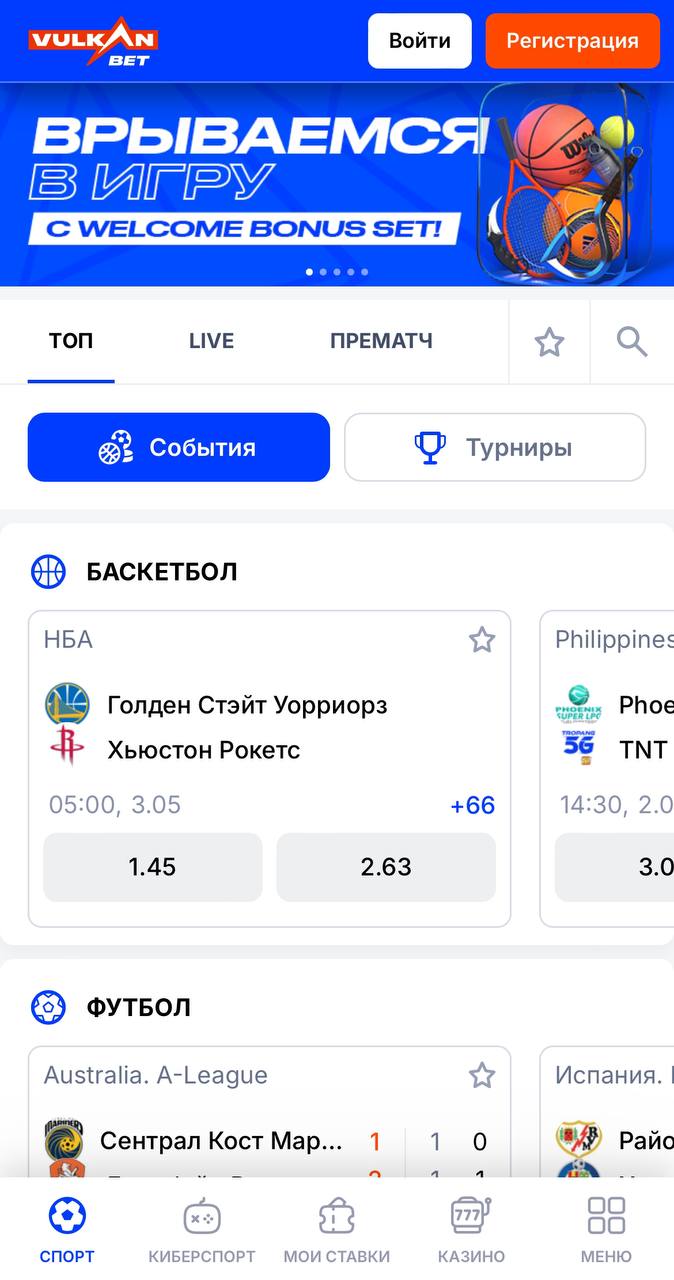674x1280 pixels.
Task: Switch to the LIVE tab
Action: click(x=211, y=341)
